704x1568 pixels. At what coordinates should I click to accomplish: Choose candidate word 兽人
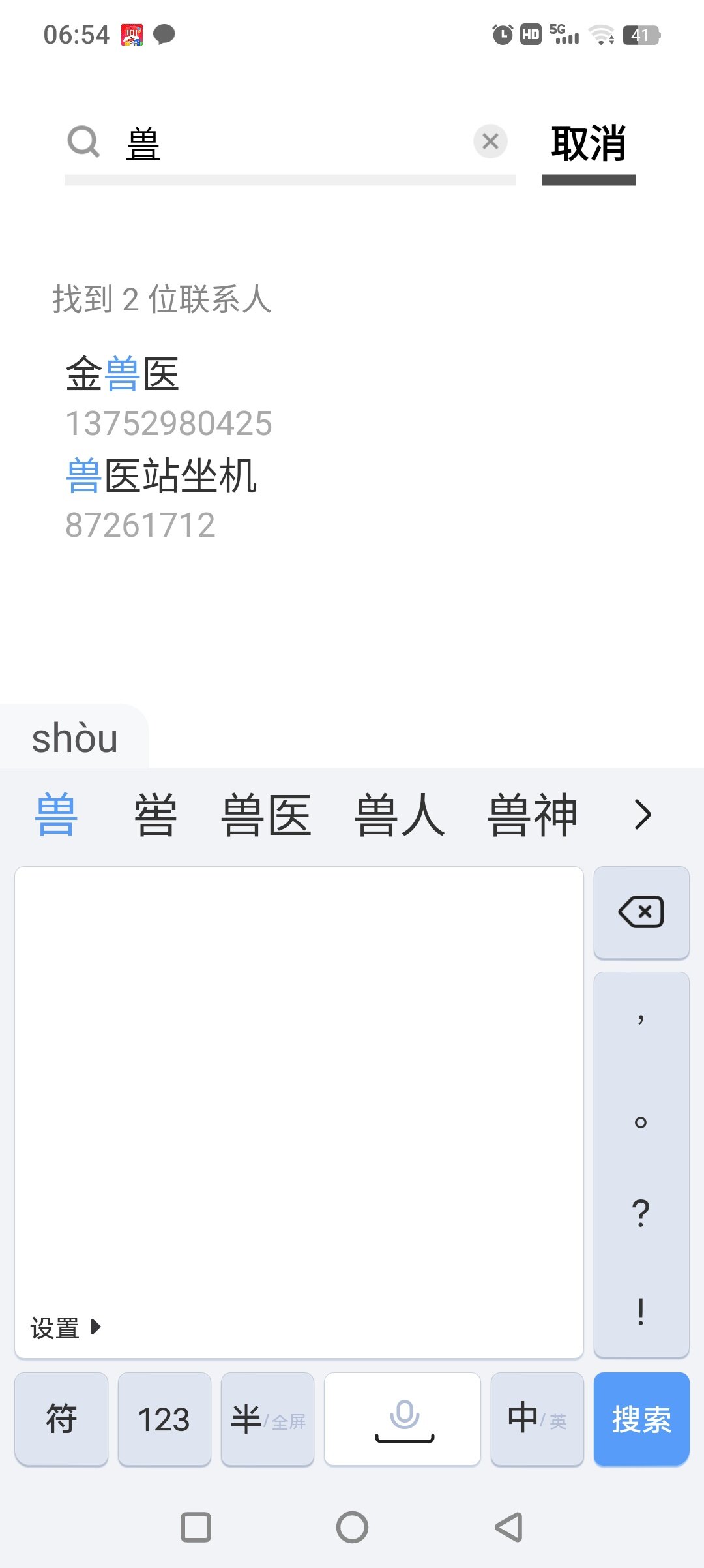pos(400,815)
